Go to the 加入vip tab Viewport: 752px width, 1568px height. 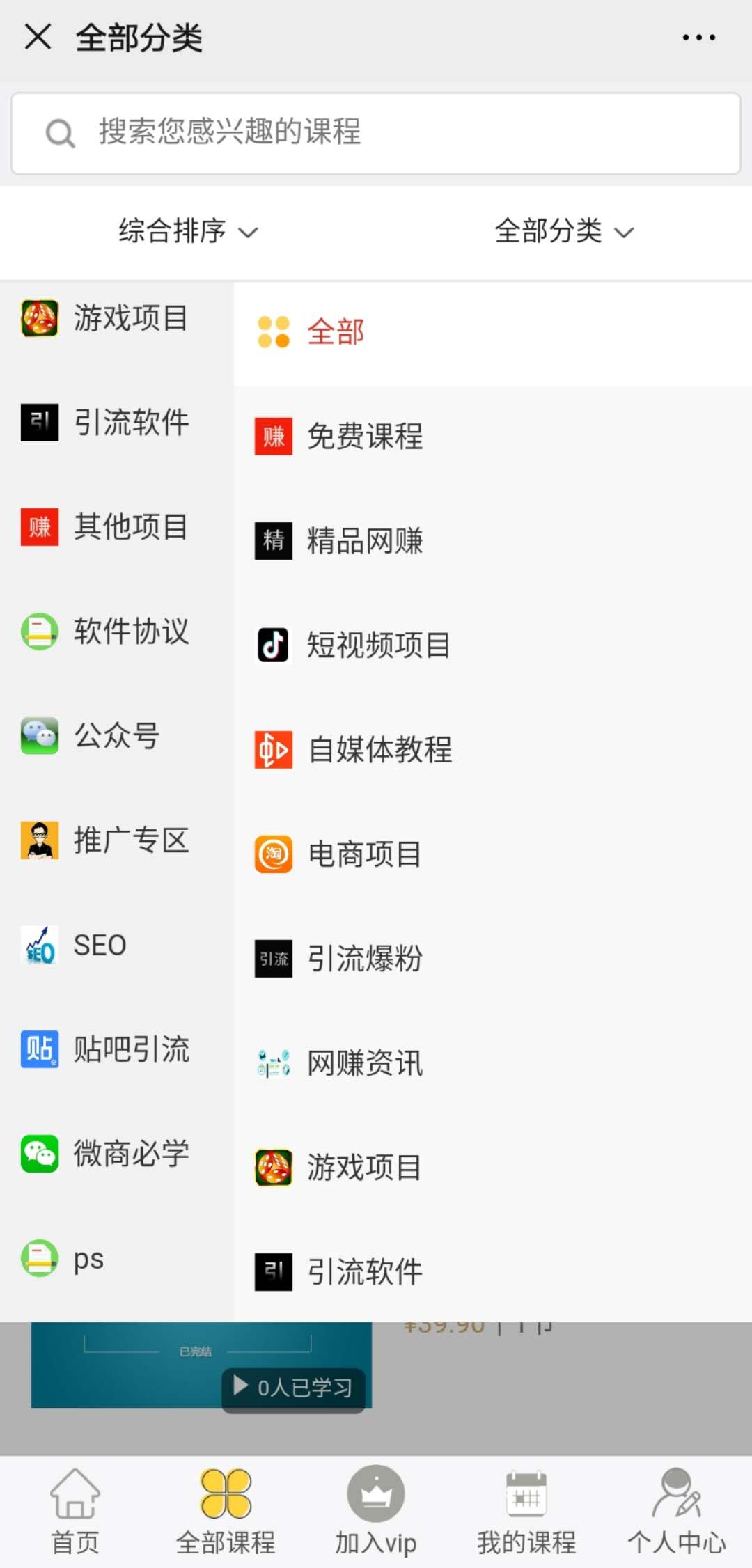click(376, 1512)
